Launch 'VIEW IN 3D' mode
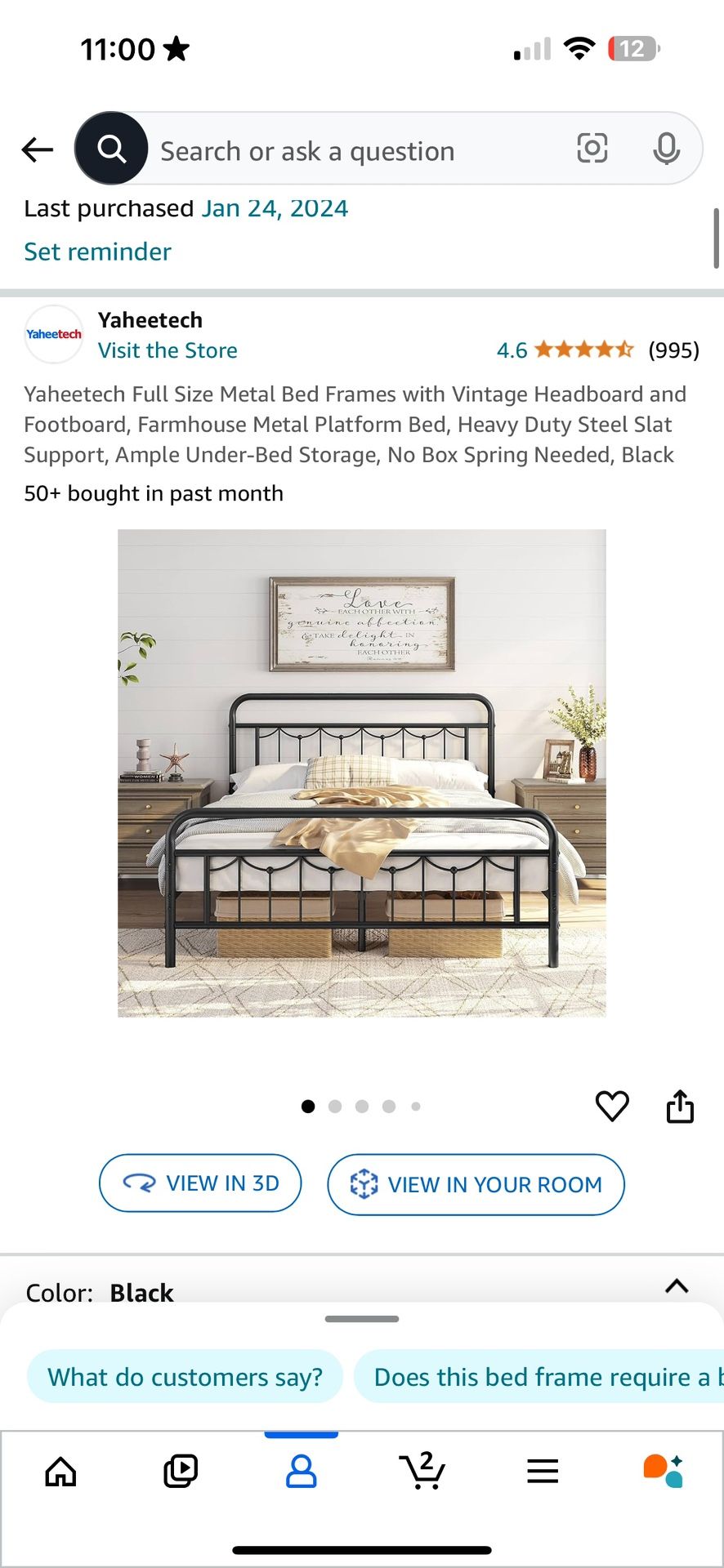 [x=199, y=1183]
